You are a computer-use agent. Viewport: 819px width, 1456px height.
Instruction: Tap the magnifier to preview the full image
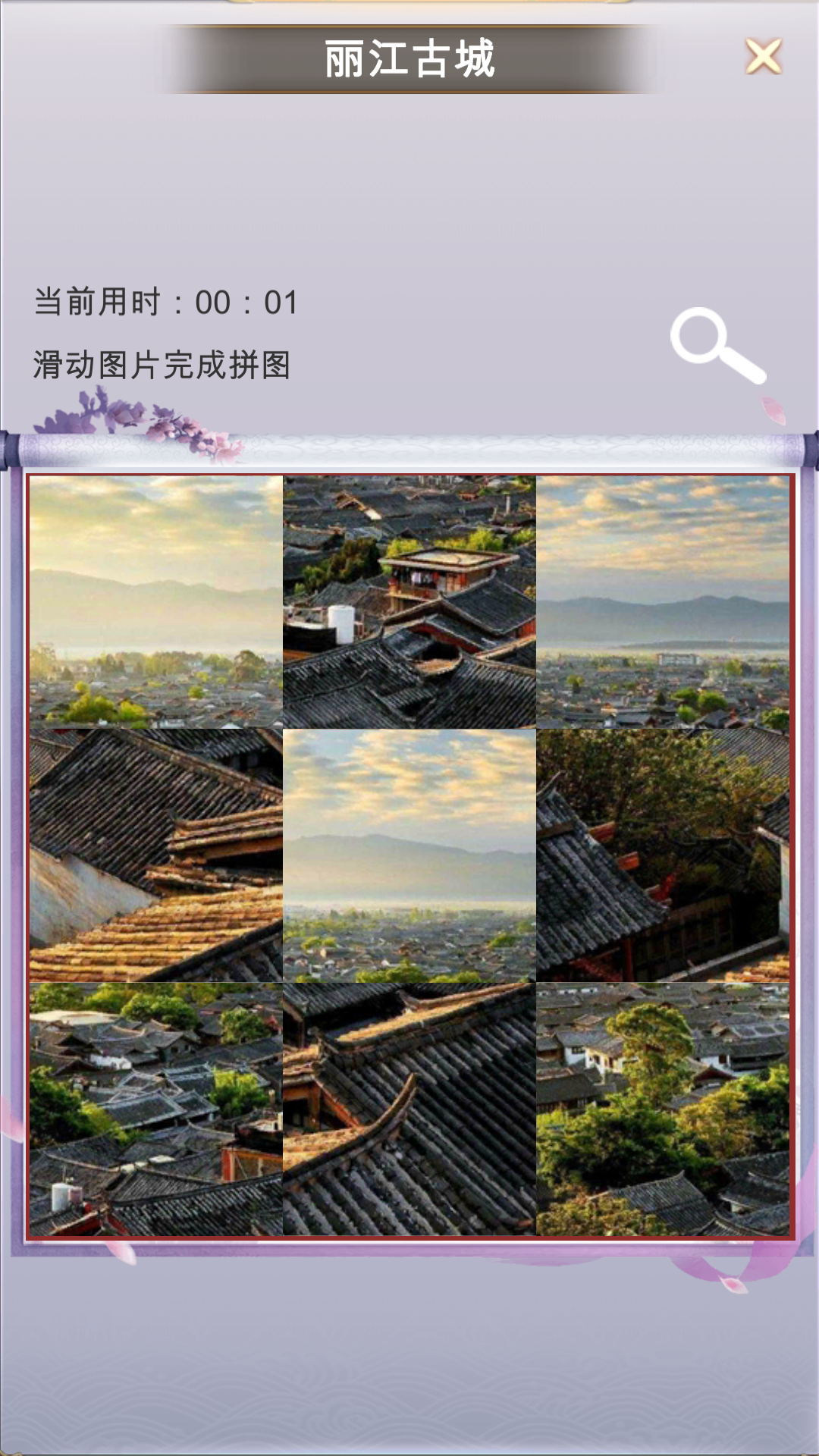(717, 345)
